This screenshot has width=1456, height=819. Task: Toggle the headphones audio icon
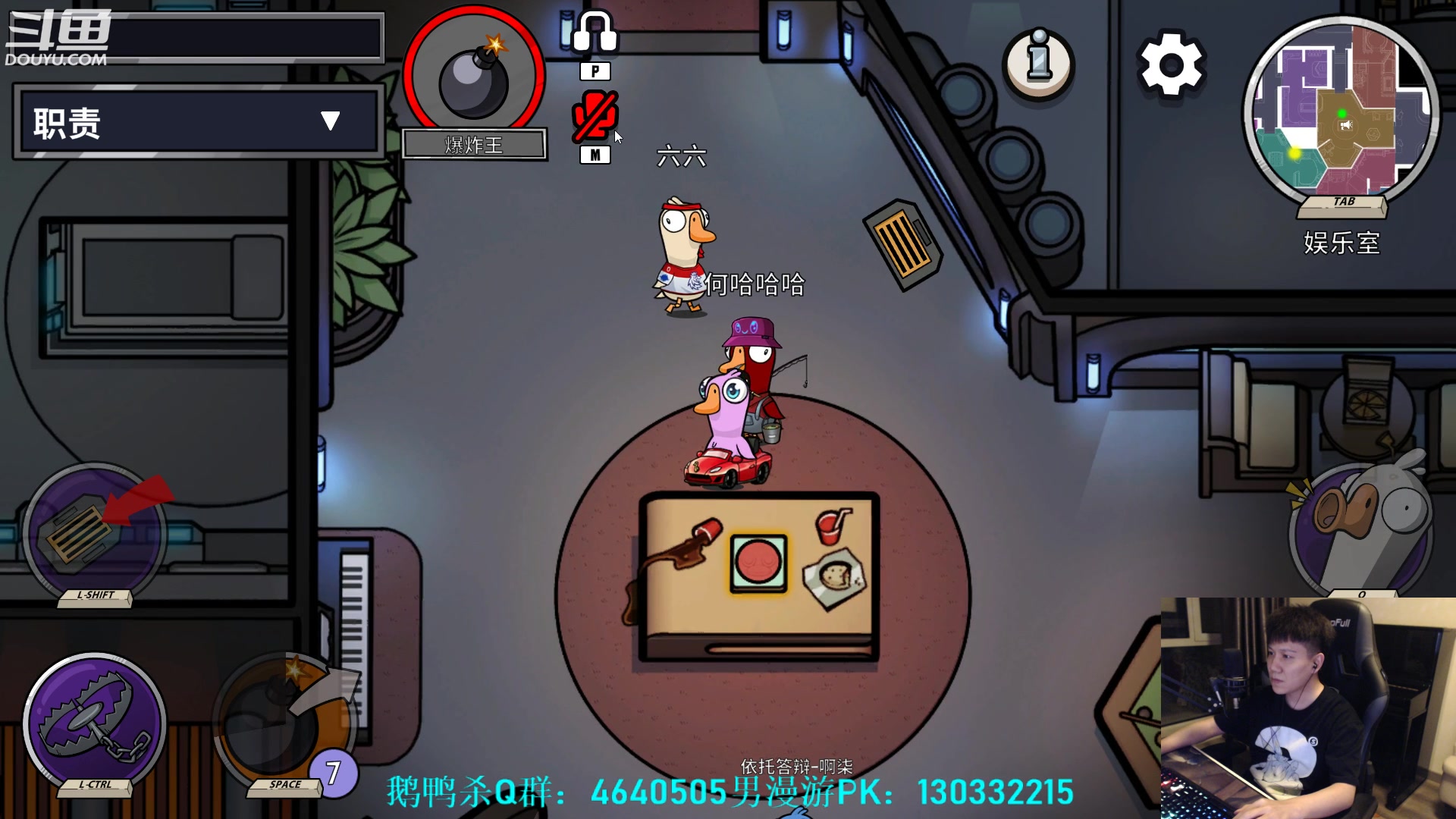tap(595, 33)
